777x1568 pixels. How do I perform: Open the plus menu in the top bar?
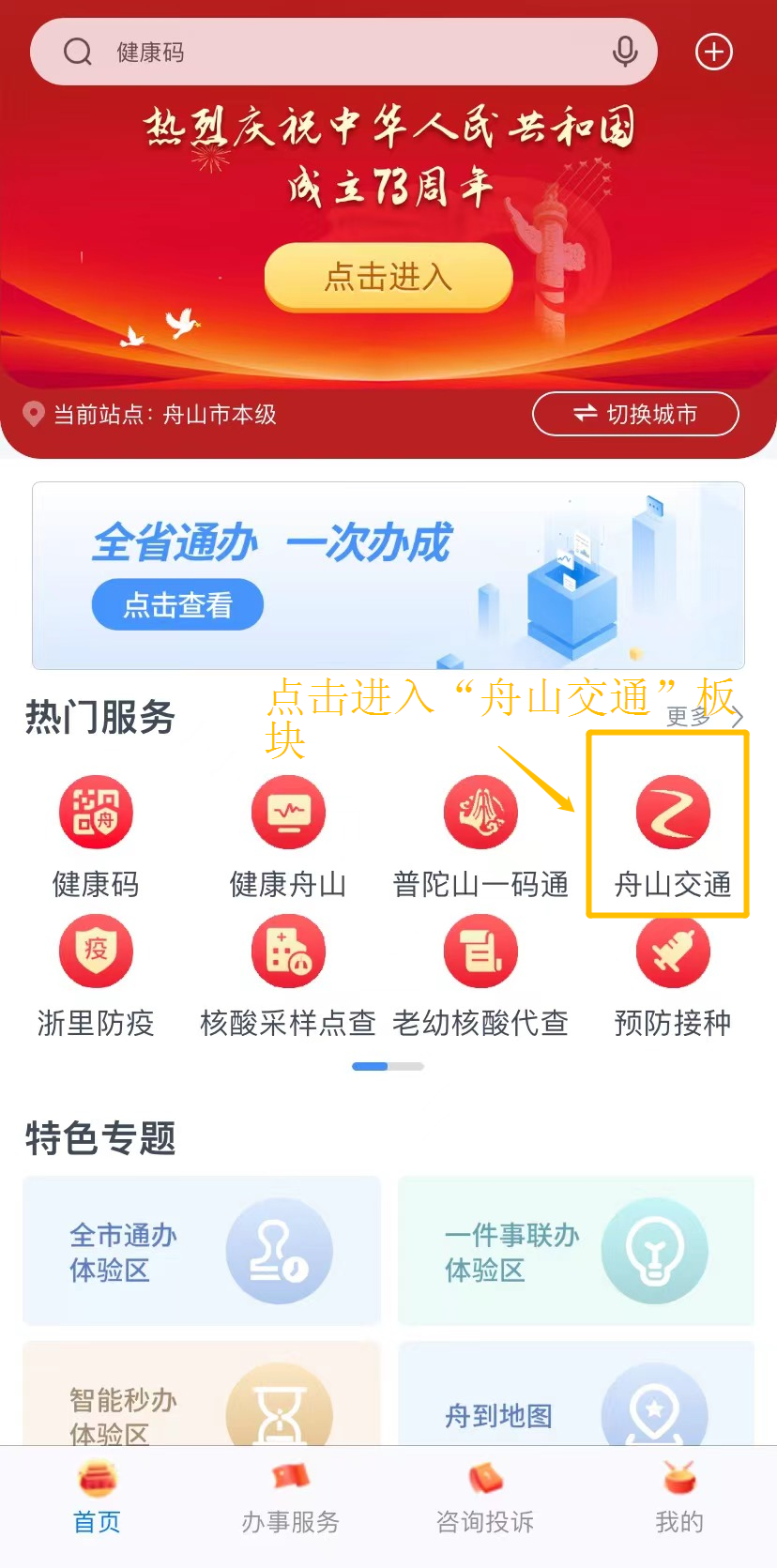tap(713, 52)
